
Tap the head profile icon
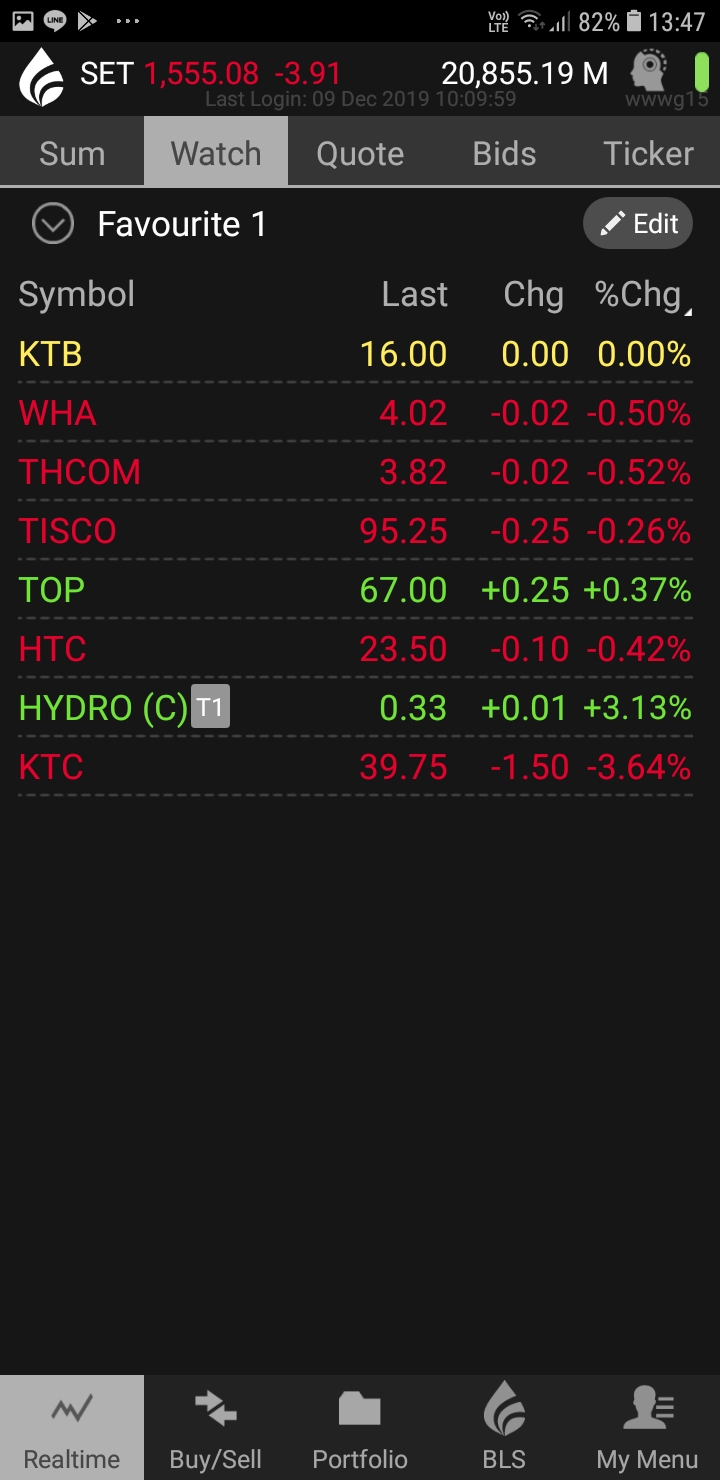pos(650,72)
